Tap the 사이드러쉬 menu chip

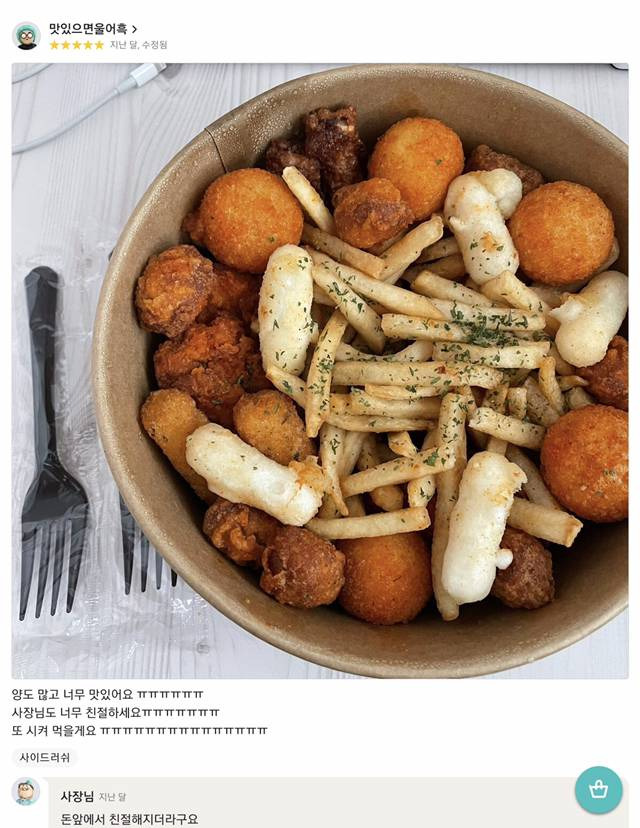tap(45, 757)
